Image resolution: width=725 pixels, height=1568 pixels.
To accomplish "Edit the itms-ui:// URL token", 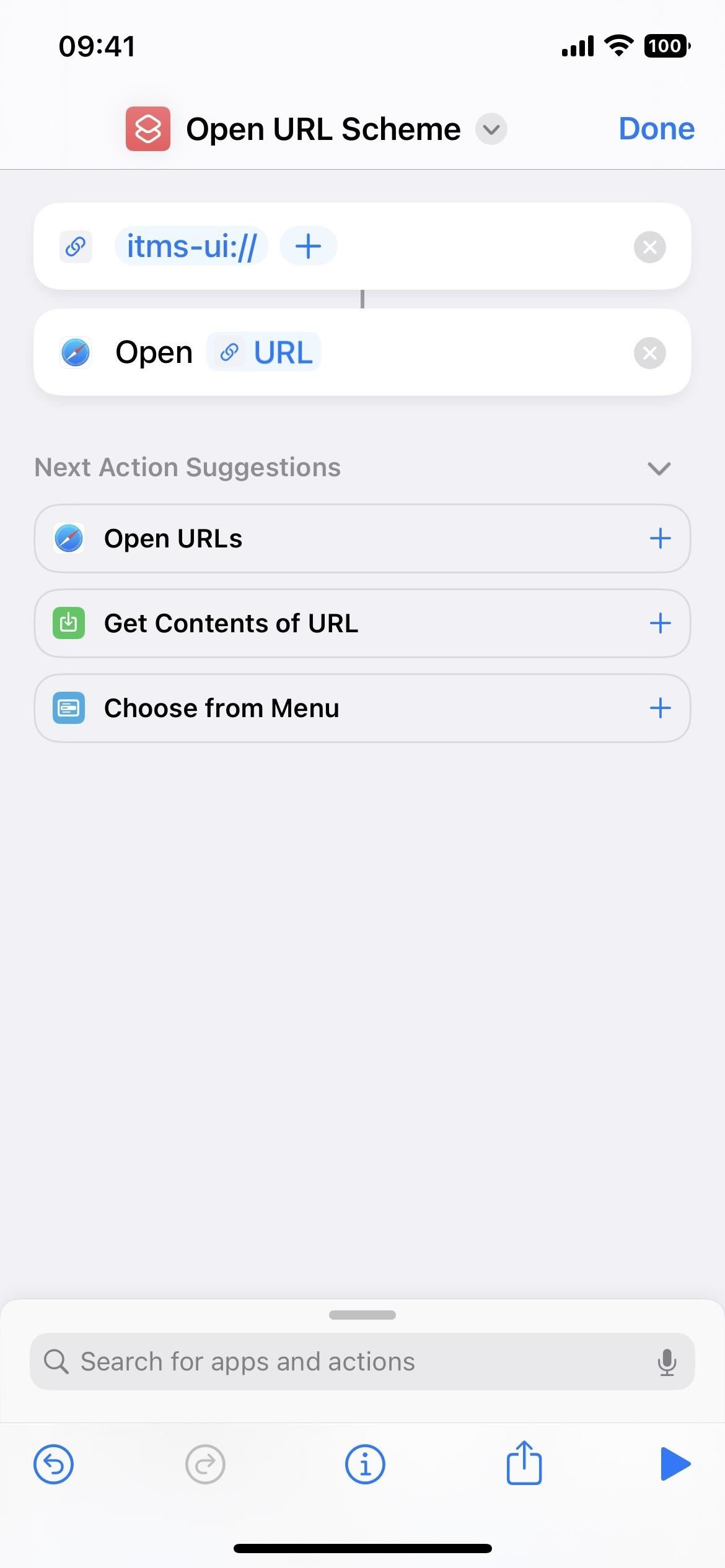I will (191, 246).
